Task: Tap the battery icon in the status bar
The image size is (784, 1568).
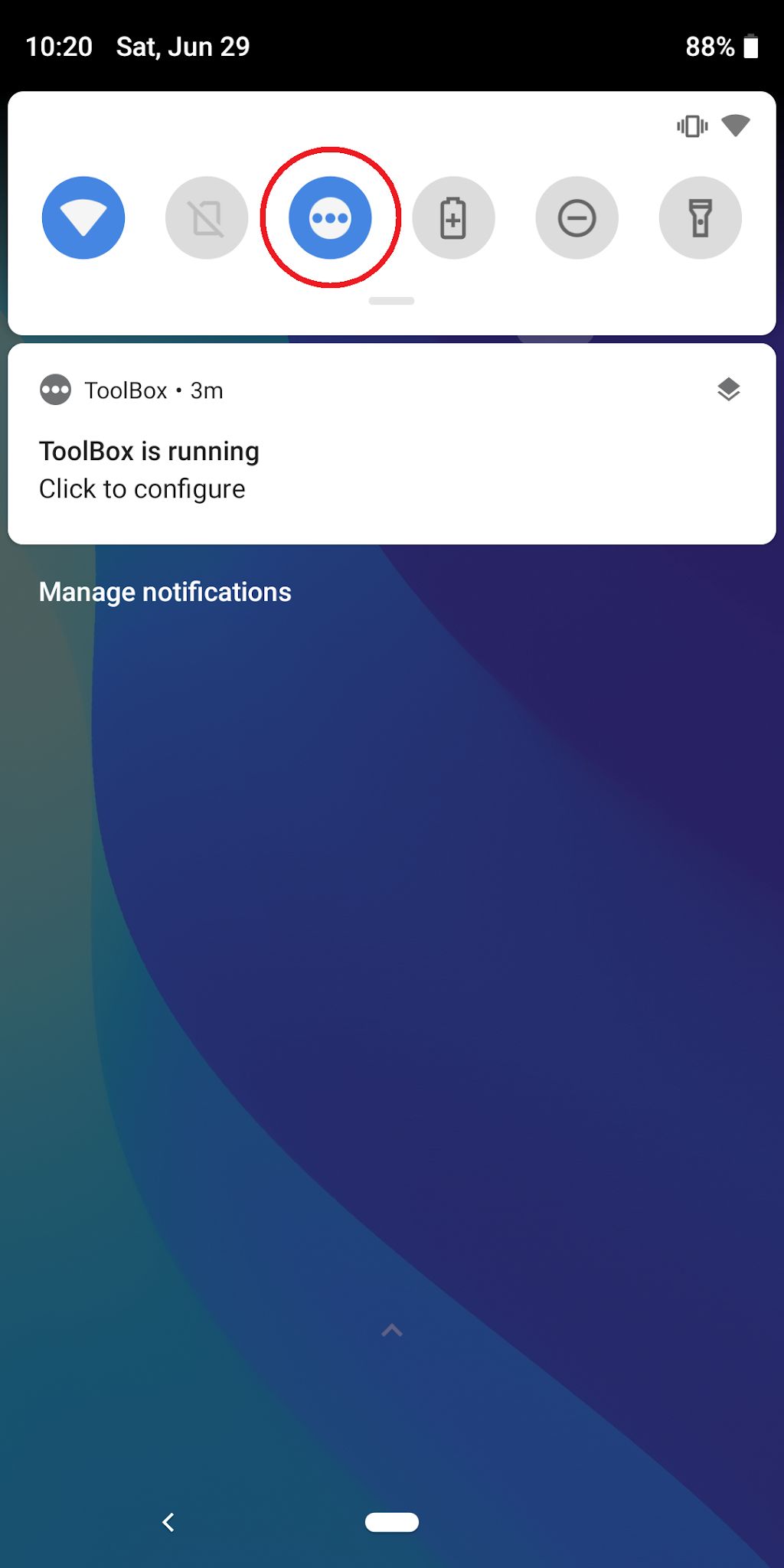Action: coord(751,46)
